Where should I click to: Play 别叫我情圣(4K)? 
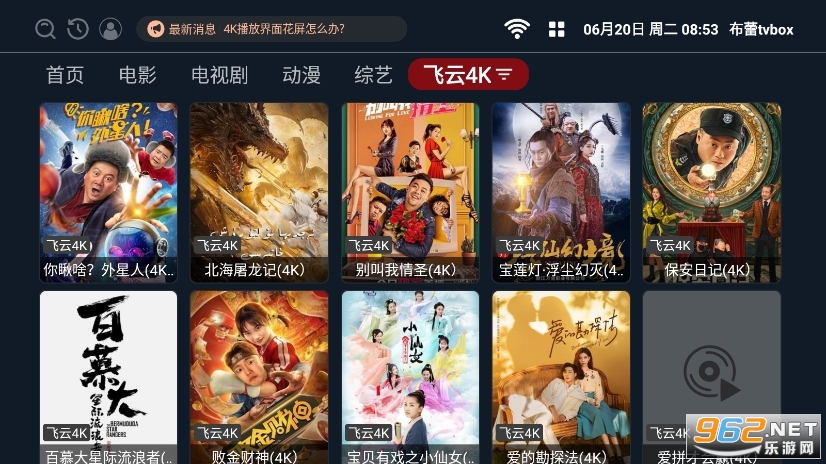click(x=410, y=192)
